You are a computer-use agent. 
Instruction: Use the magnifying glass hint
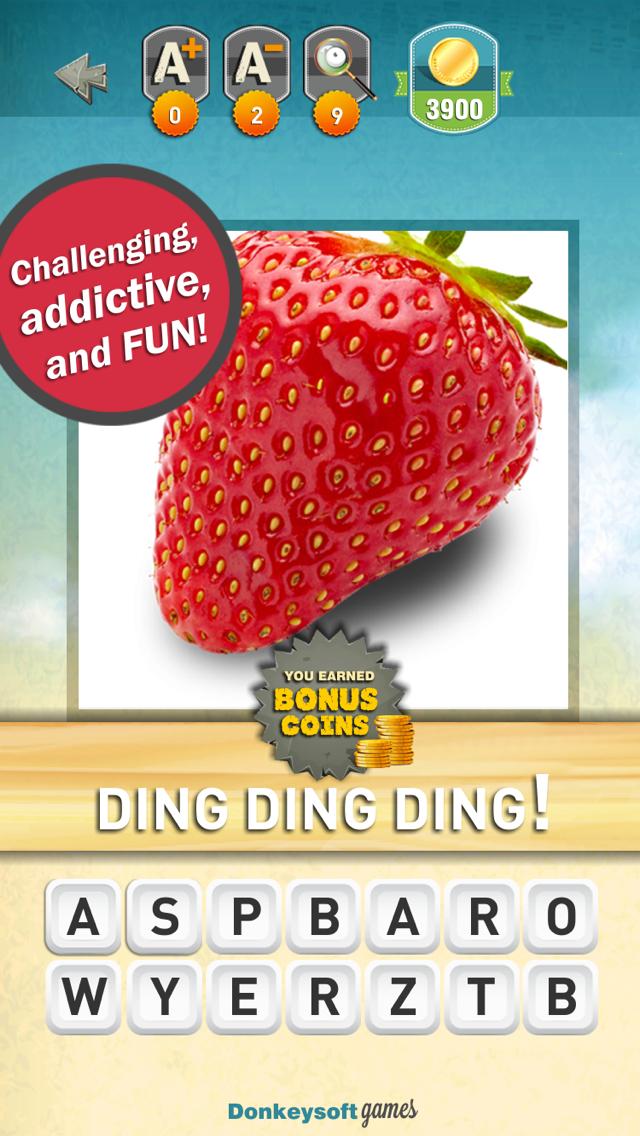point(338,80)
